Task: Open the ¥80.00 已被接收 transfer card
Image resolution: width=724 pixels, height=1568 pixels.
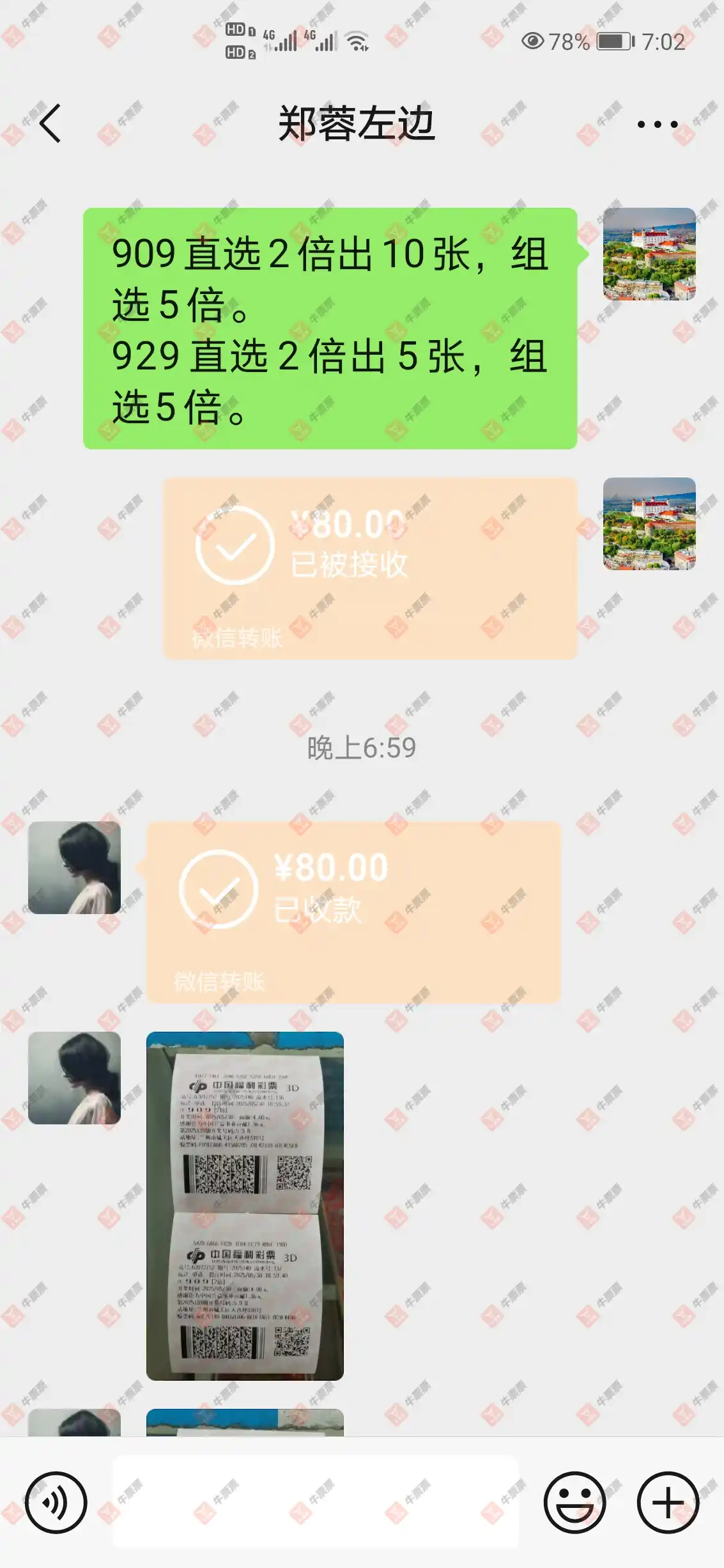Action: coord(370,568)
